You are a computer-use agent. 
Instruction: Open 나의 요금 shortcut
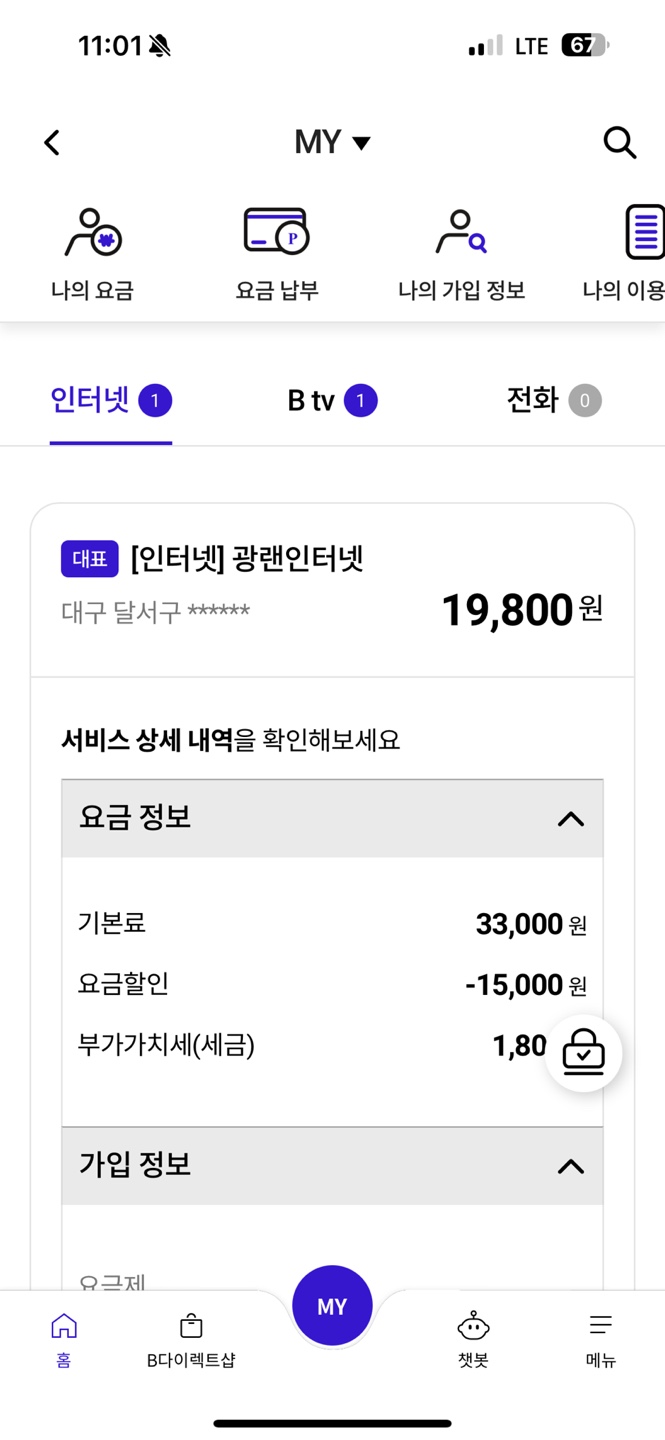pos(93,254)
